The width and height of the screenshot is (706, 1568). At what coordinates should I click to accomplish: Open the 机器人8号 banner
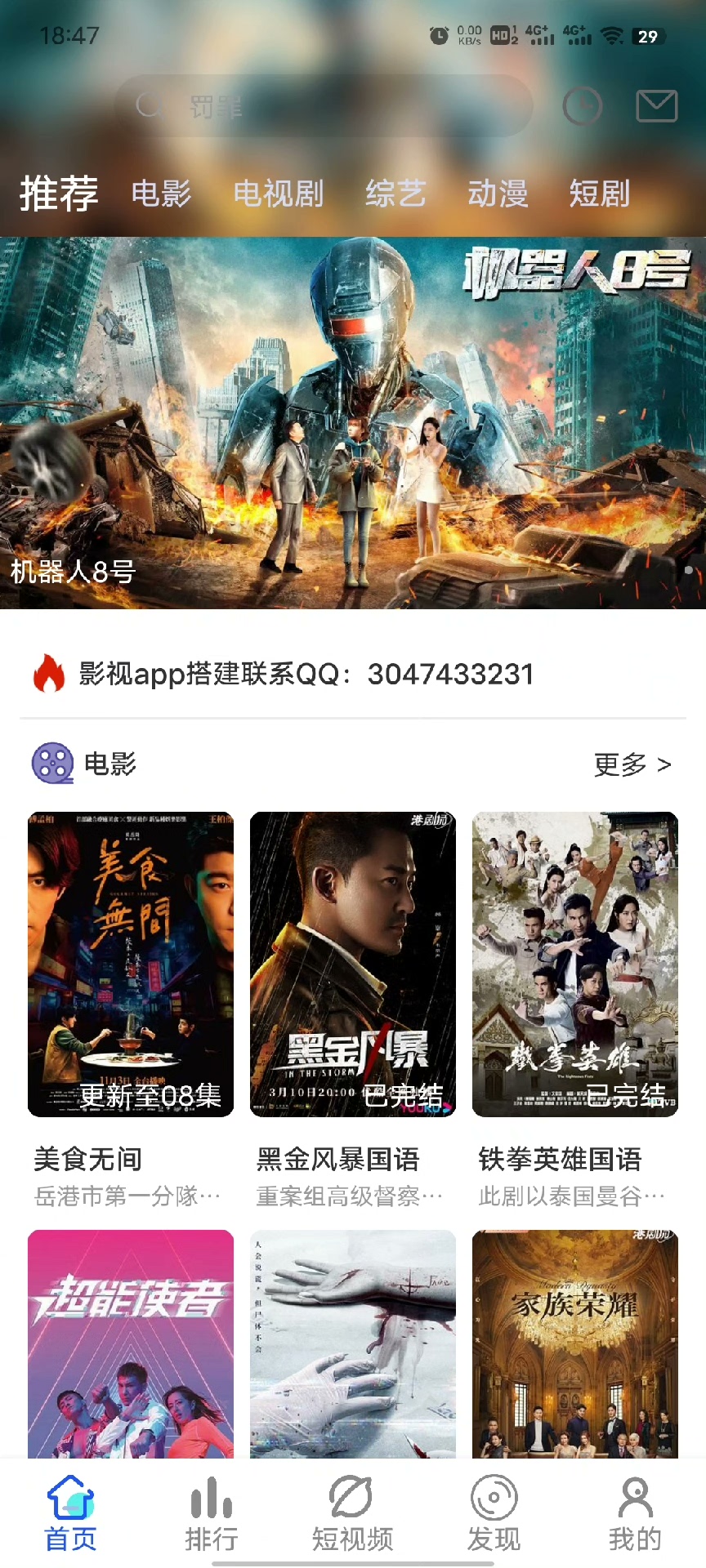(353, 422)
